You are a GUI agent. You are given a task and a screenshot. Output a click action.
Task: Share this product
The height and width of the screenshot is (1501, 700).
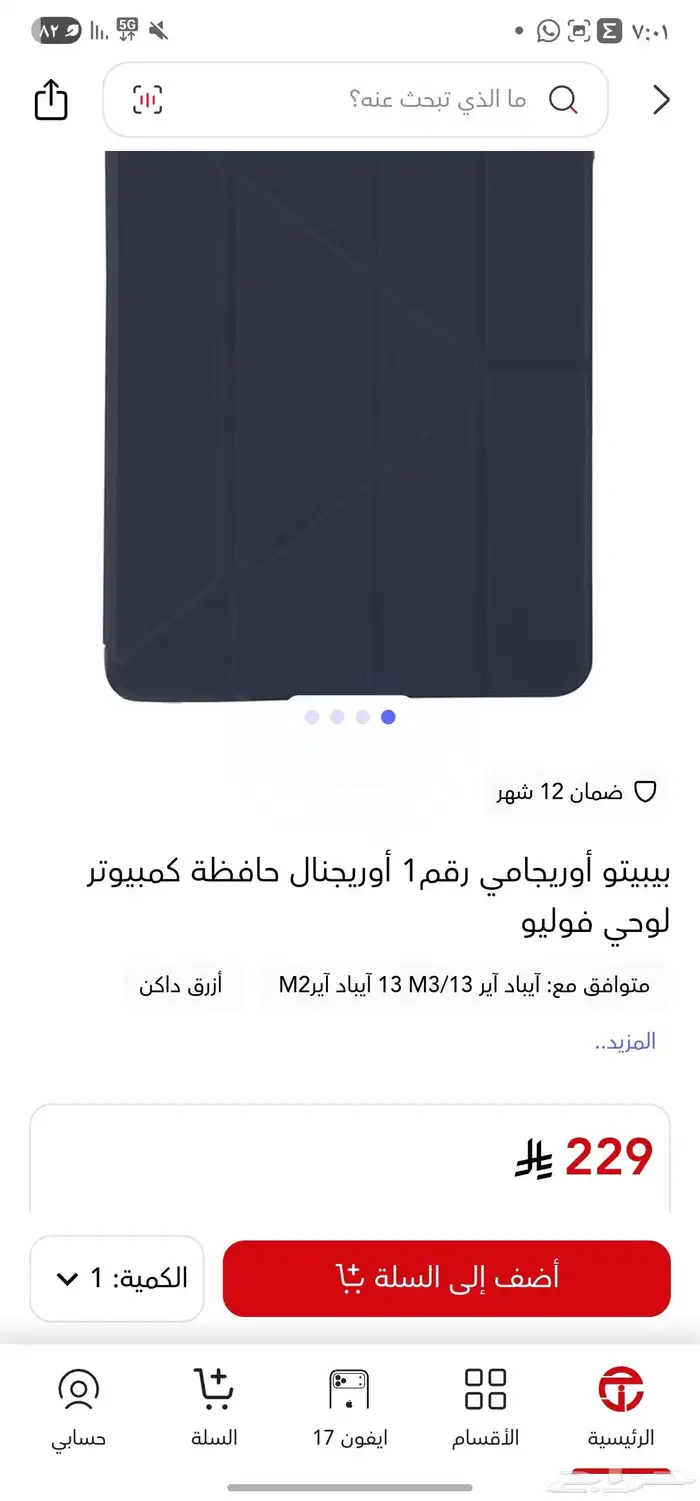(51, 100)
